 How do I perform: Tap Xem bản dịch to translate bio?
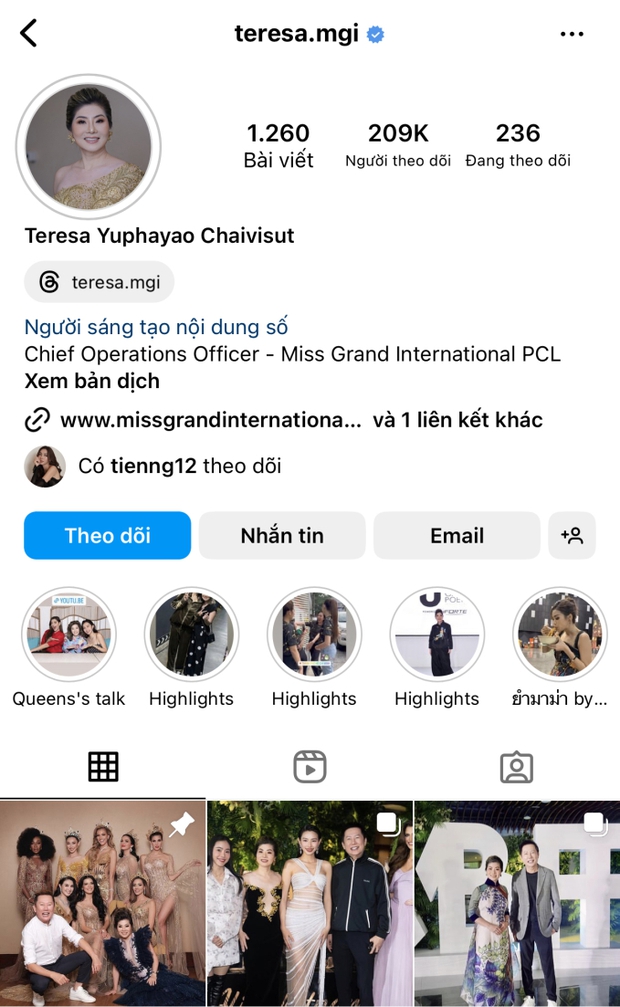pos(91,381)
